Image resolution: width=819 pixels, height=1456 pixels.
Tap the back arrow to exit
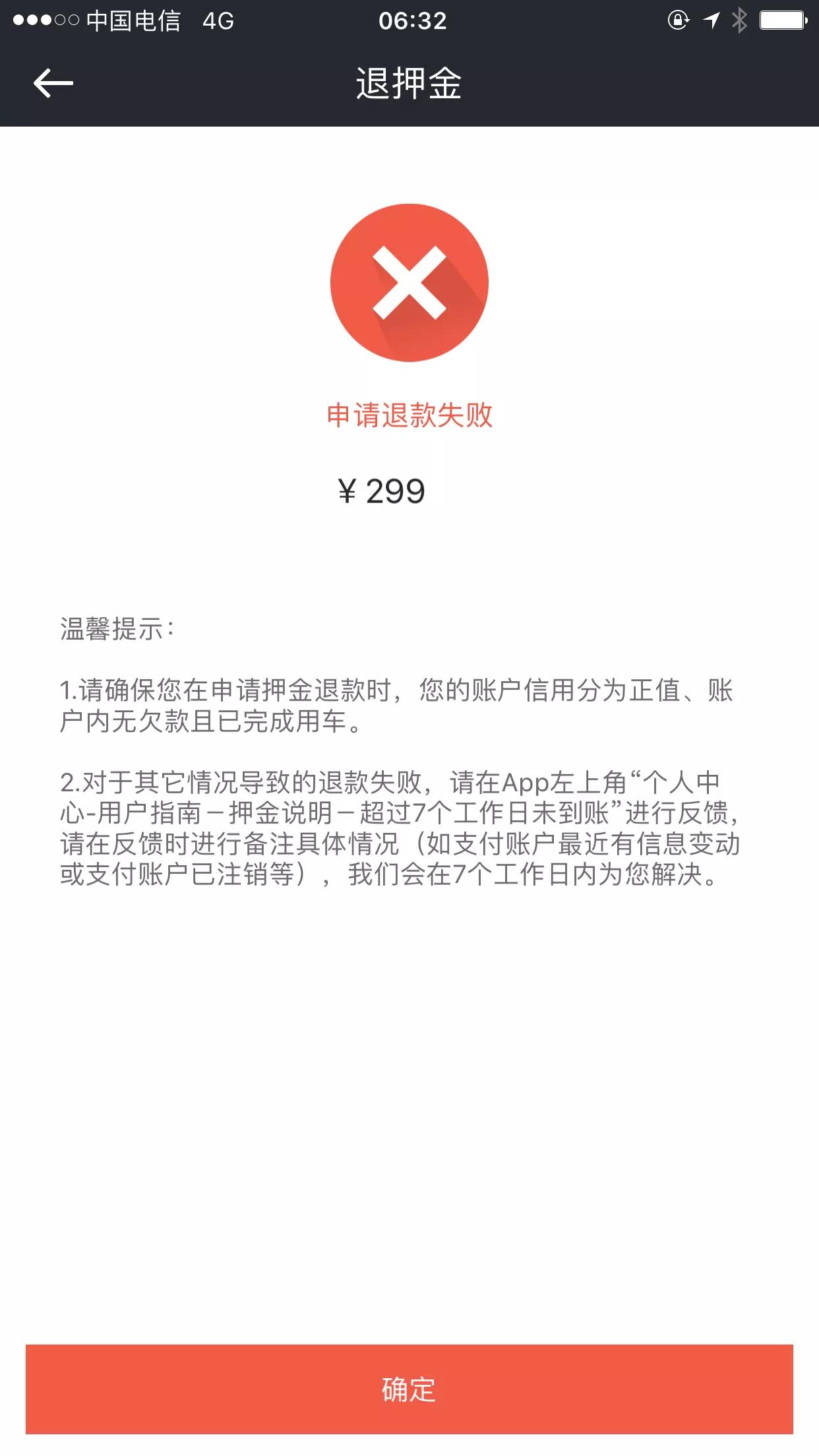53,84
